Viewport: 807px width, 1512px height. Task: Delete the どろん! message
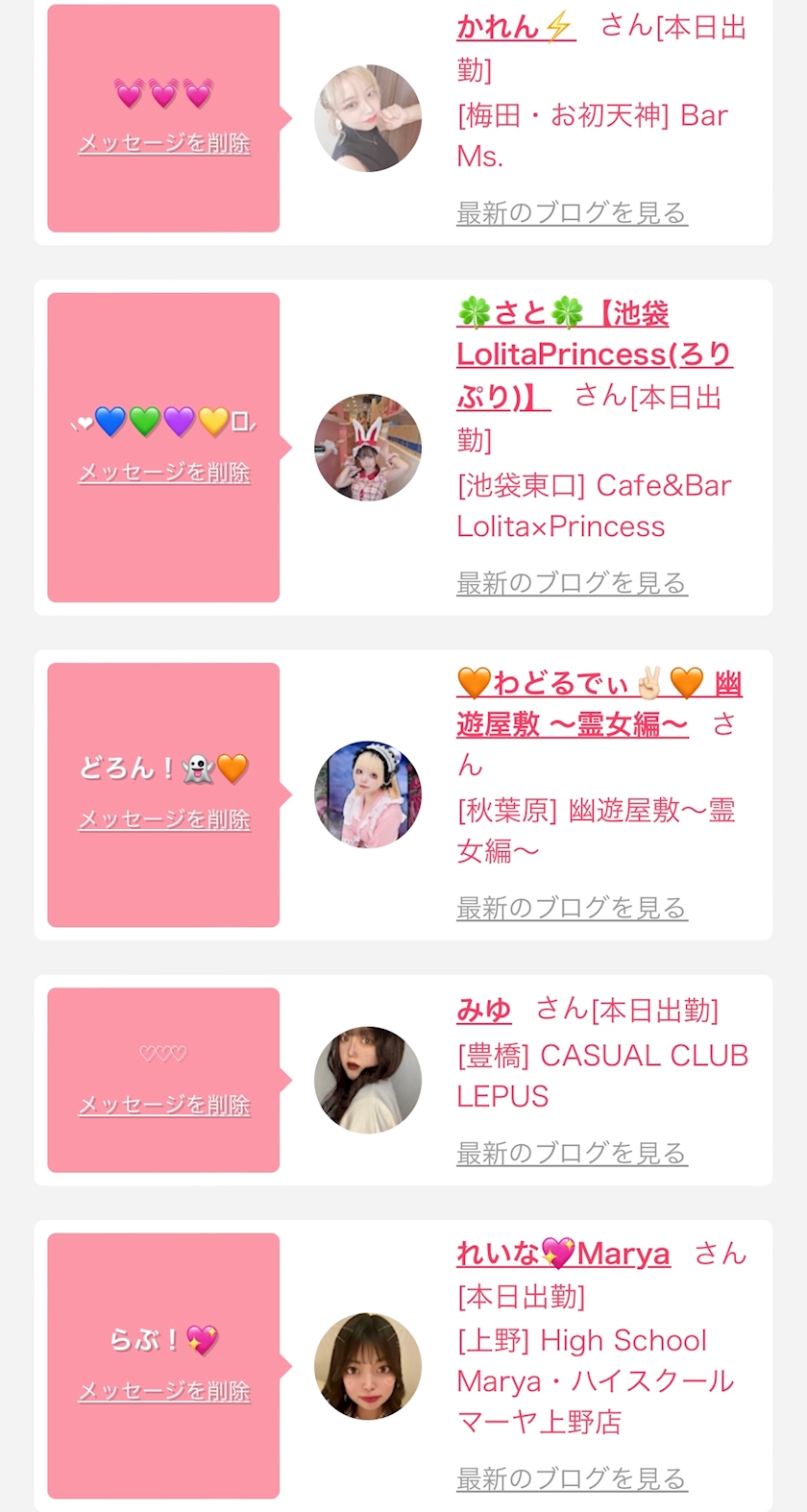click(164, 819)
